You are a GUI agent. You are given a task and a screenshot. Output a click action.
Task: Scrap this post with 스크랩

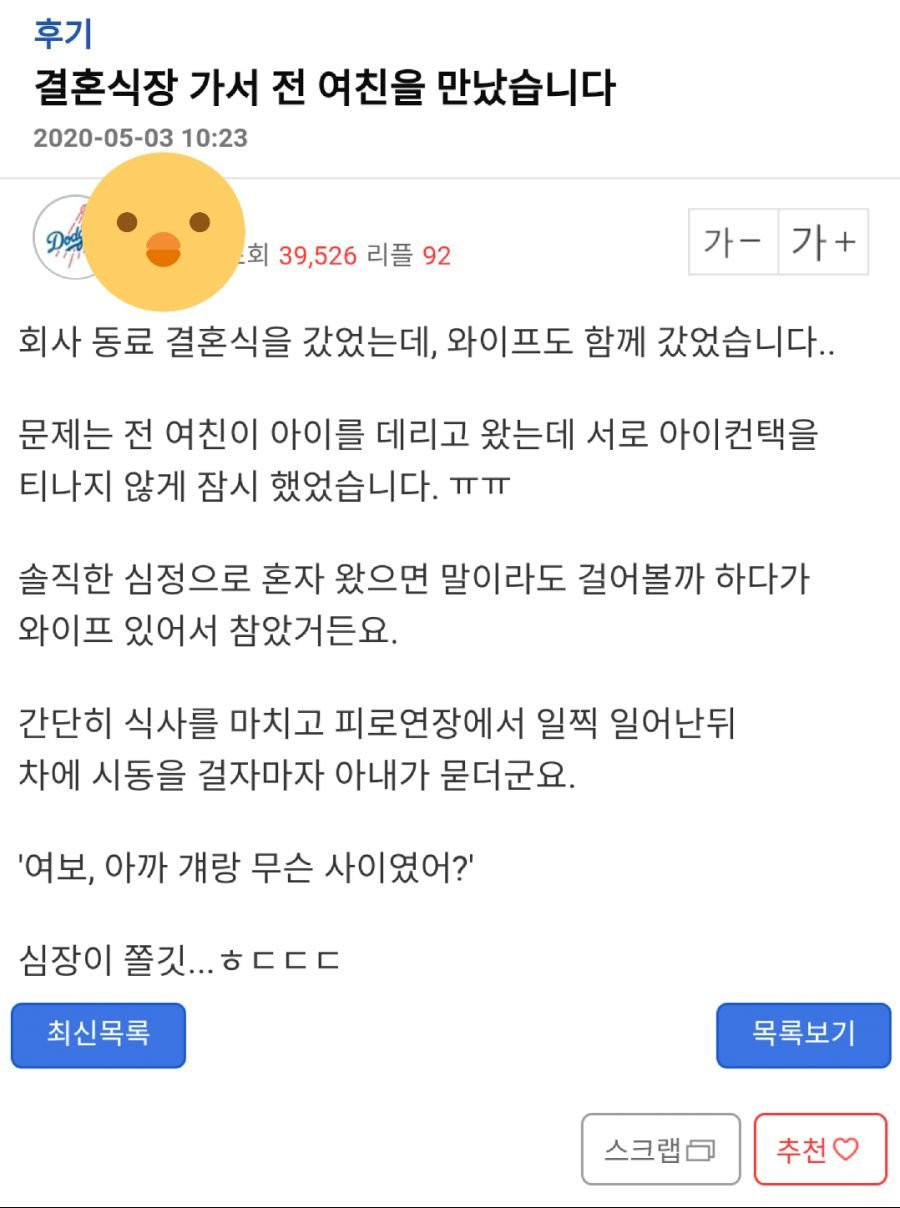661,1150
